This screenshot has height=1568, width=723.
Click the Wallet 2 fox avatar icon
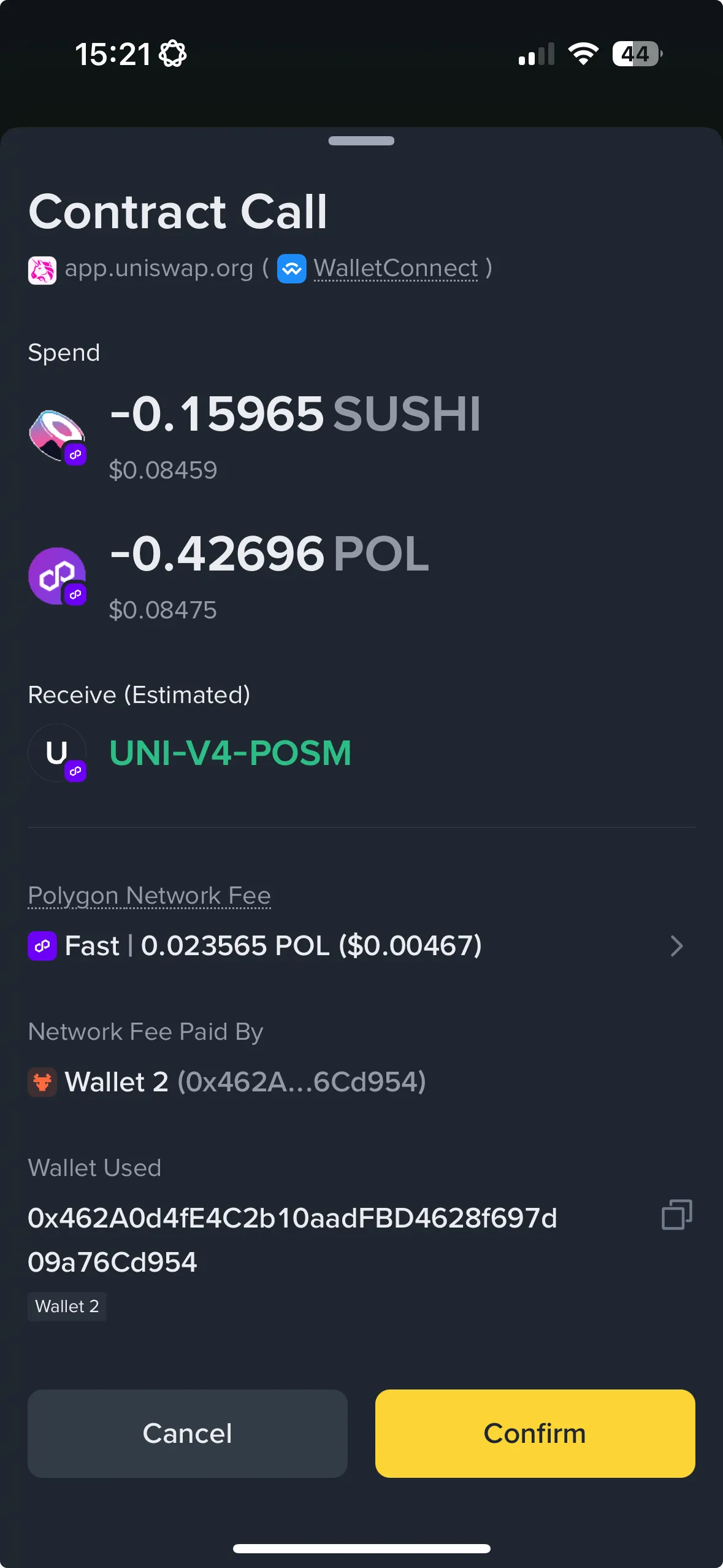(x=42, y=1081)
